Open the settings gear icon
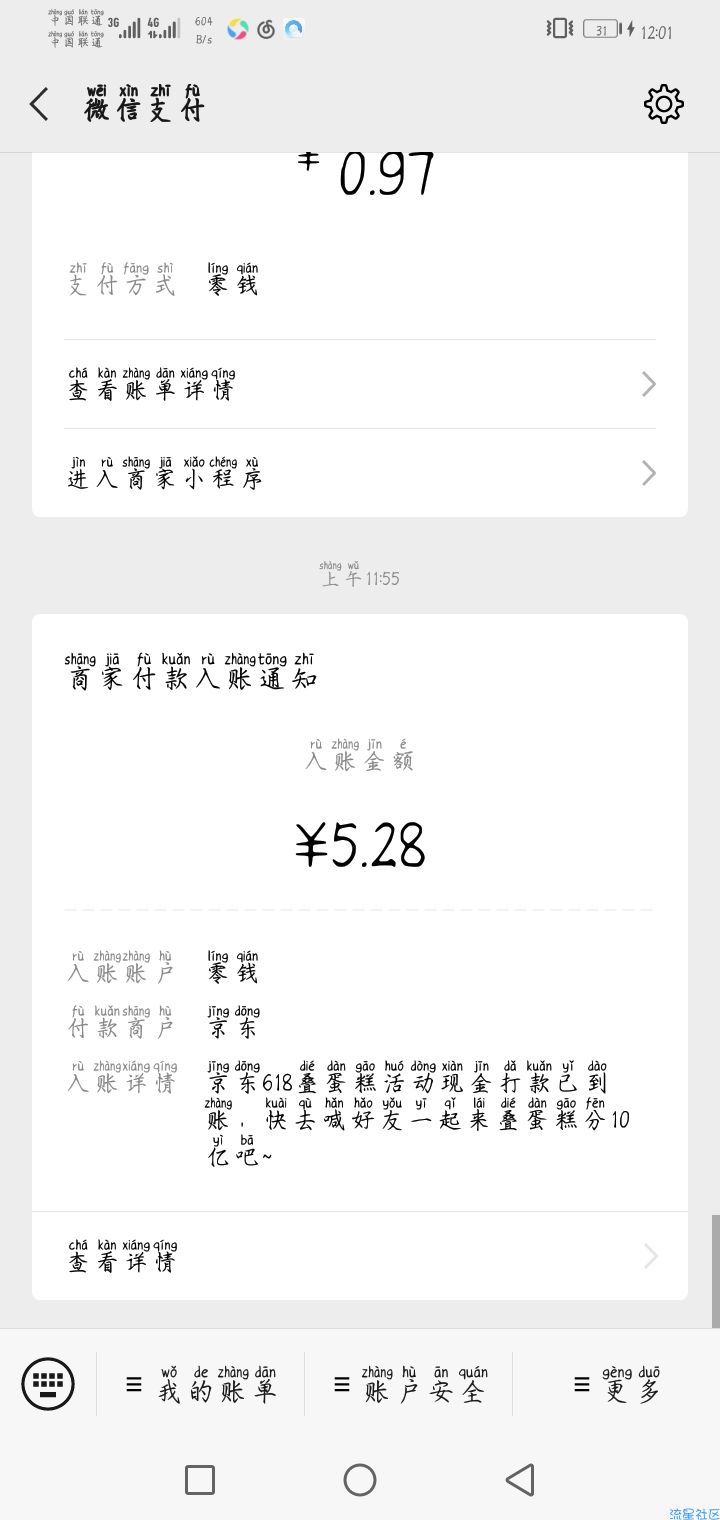The width and height of the screenshot is (720, 1520). [x=664, y=104]
